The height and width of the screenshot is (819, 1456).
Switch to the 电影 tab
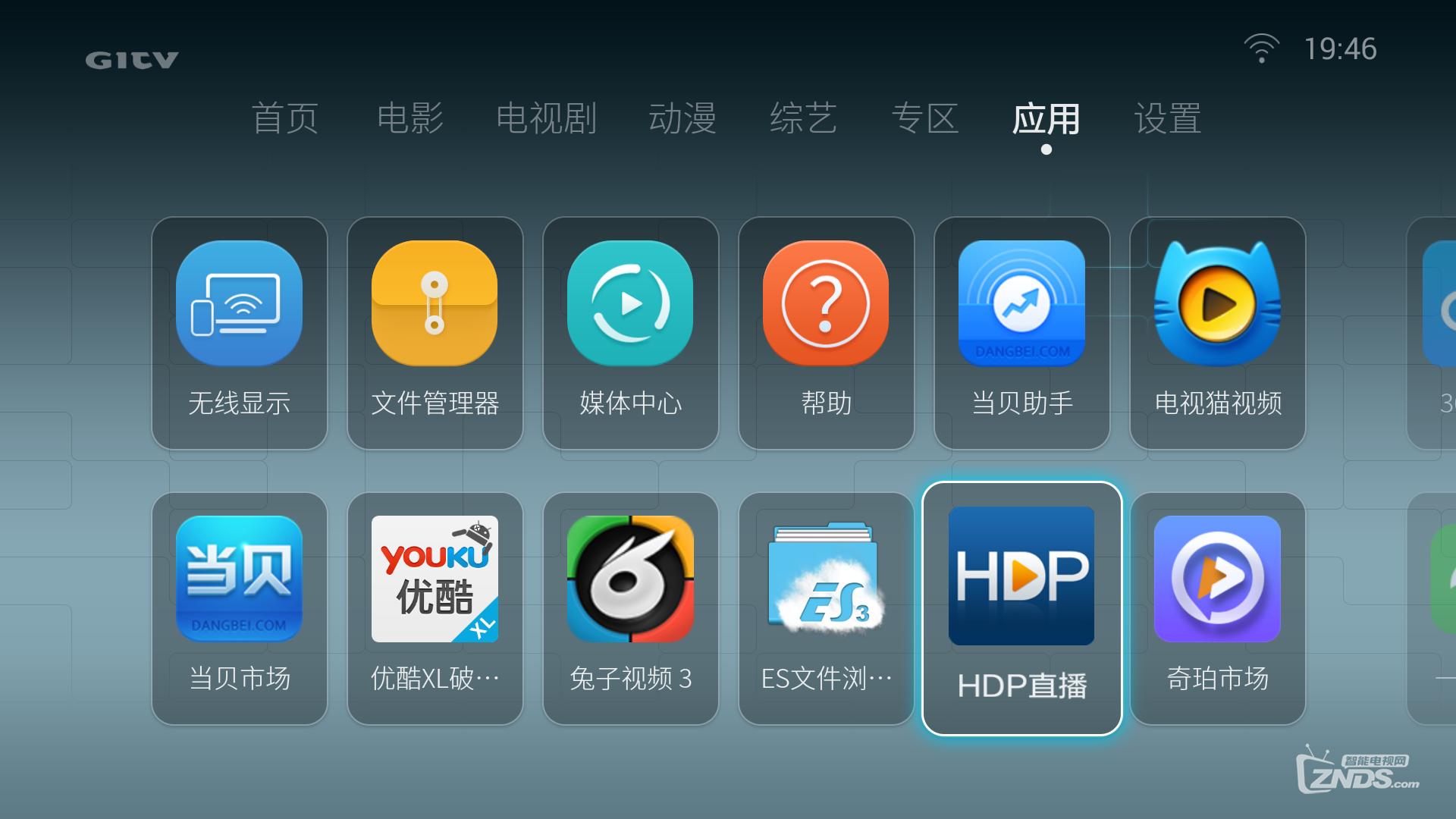coord(410,118)
